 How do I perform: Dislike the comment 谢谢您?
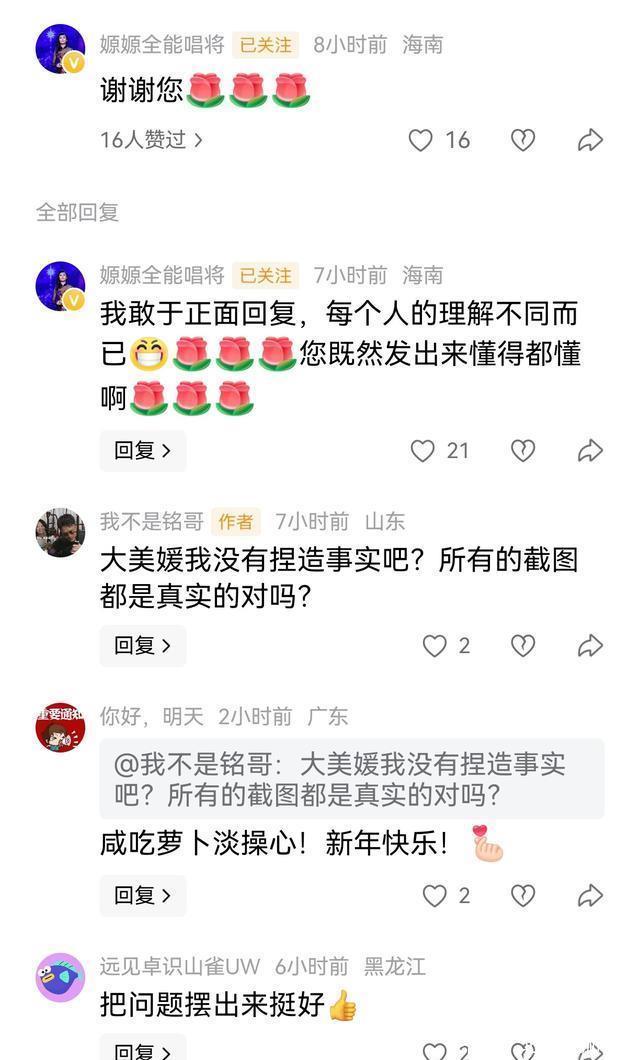pos(523,140)
